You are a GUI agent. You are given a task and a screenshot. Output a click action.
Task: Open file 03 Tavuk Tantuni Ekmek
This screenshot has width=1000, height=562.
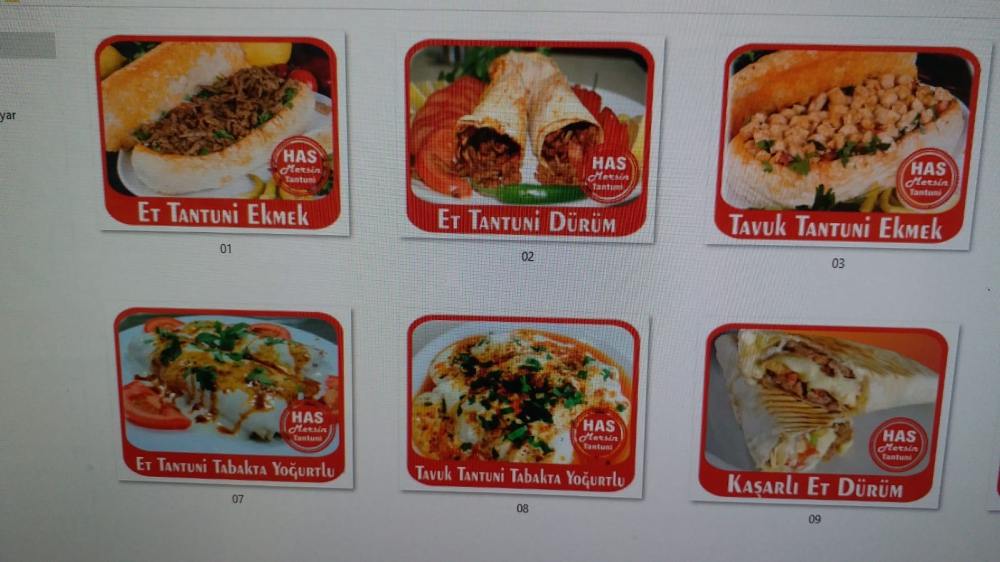846,144
